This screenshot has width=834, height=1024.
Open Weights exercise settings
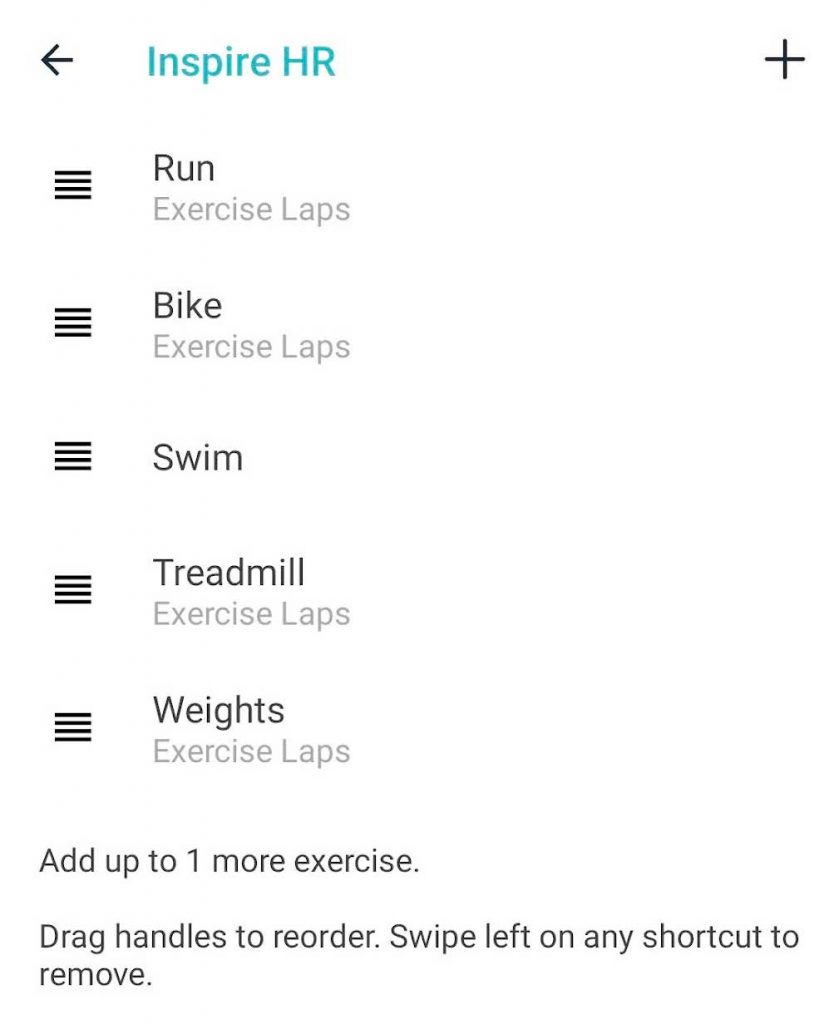point(250,728)
